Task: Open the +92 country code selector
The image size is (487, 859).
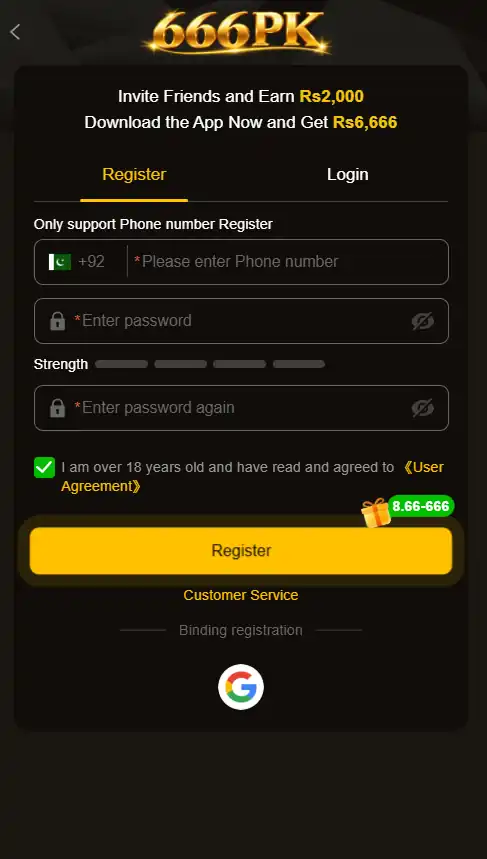Action: [77, 262]
